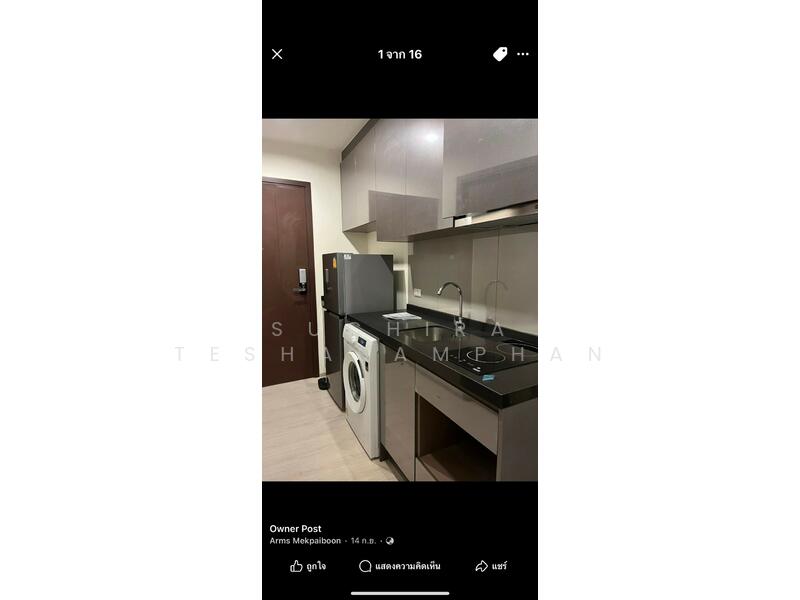Share this photo (แชร์)

491,566
